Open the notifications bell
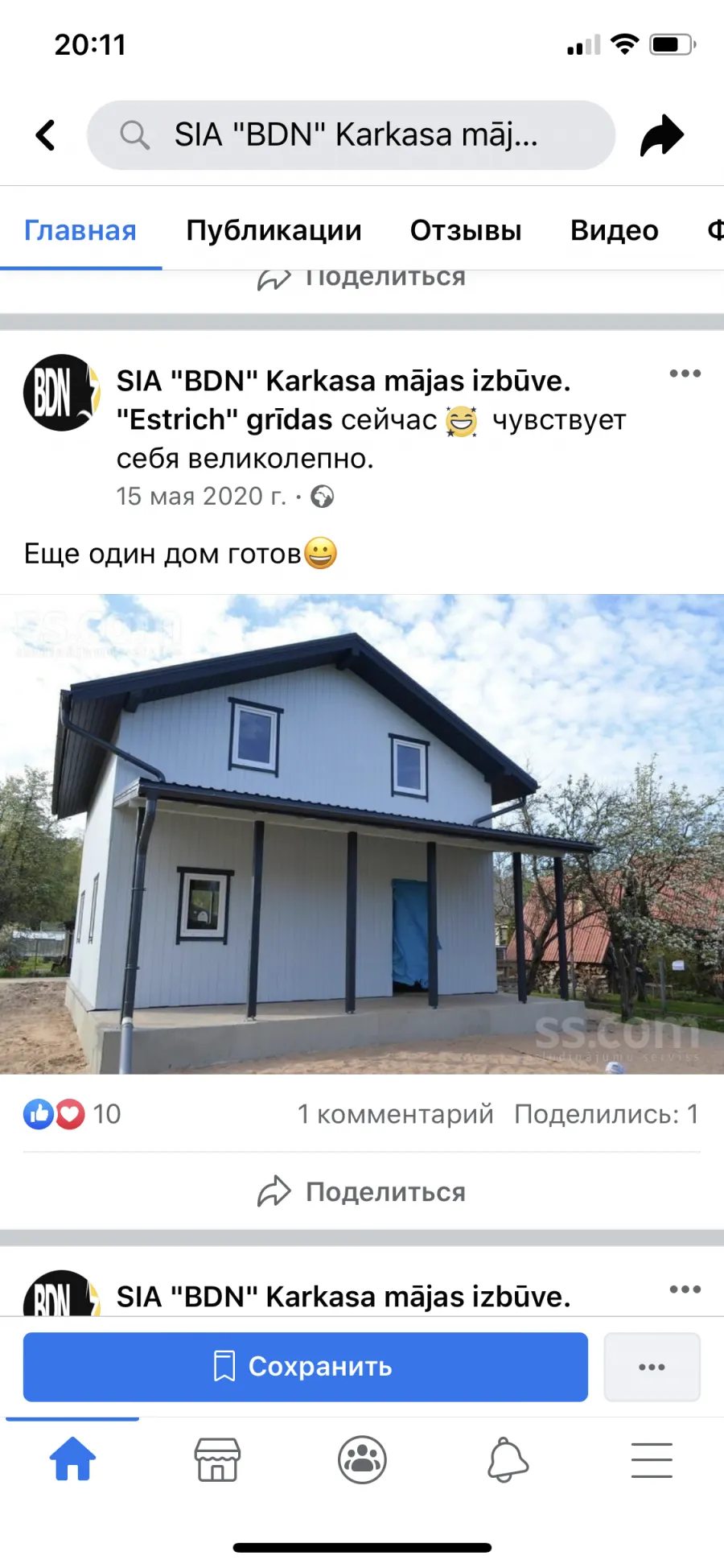 508,1459
